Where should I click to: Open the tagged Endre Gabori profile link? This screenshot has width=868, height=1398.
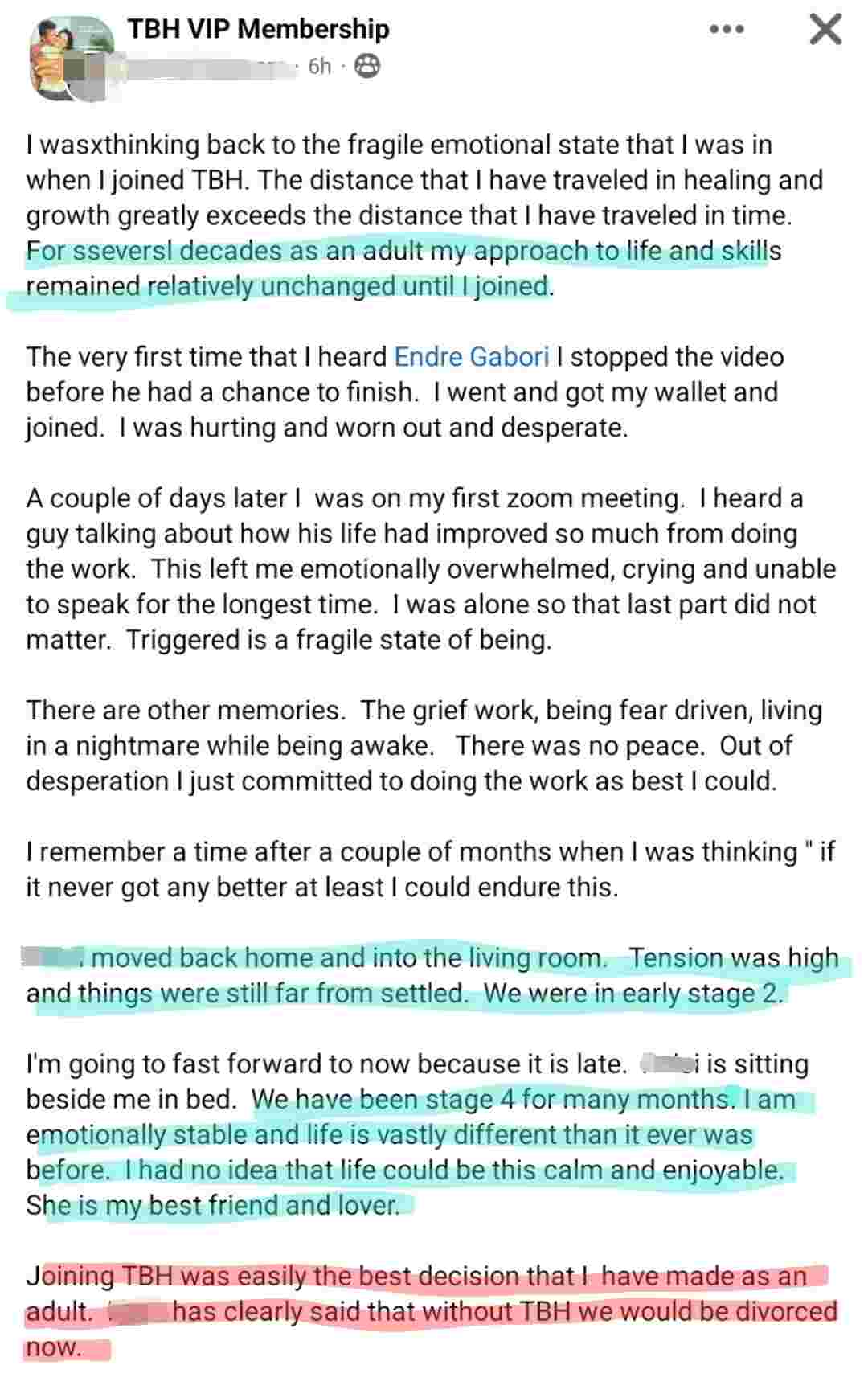click(472, 356)
